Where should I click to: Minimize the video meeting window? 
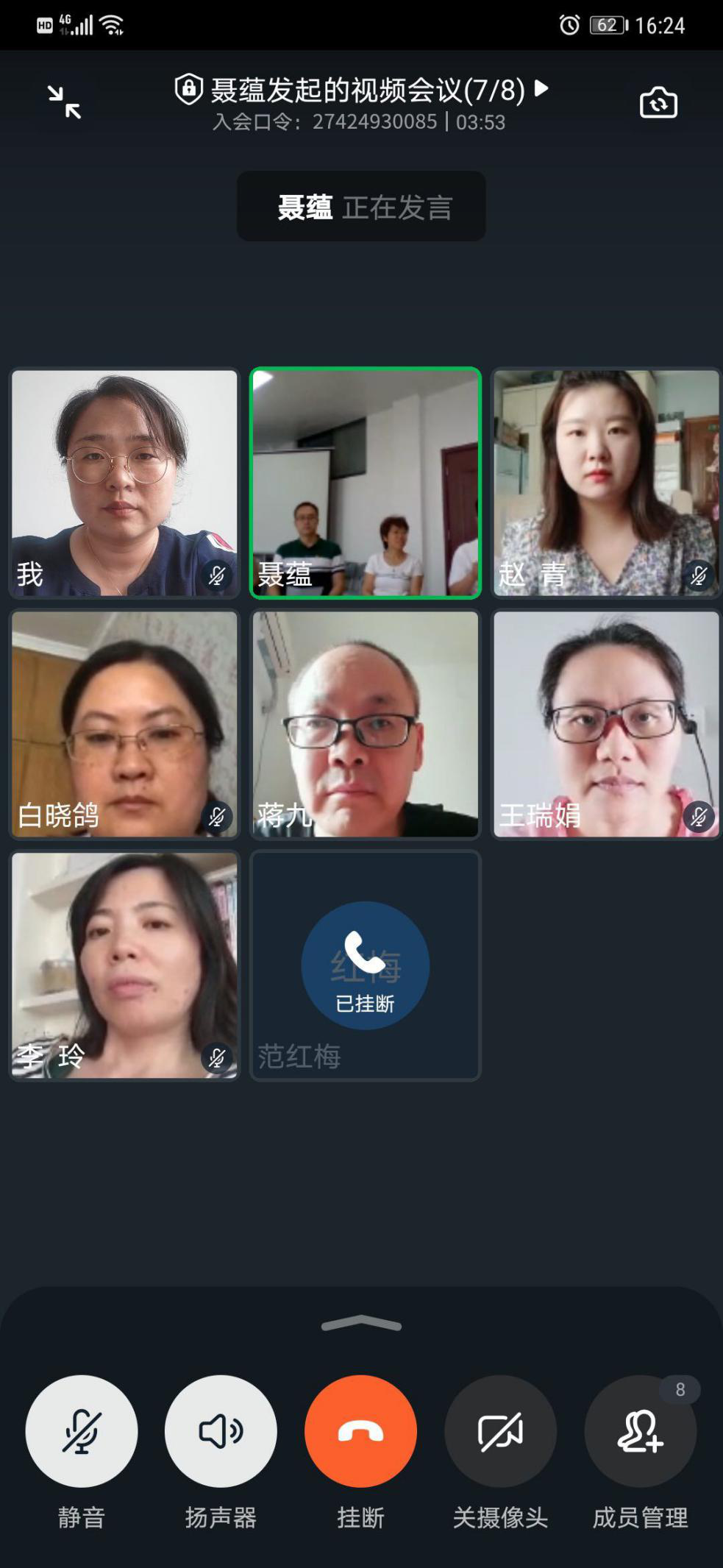(x=64, y=102)
